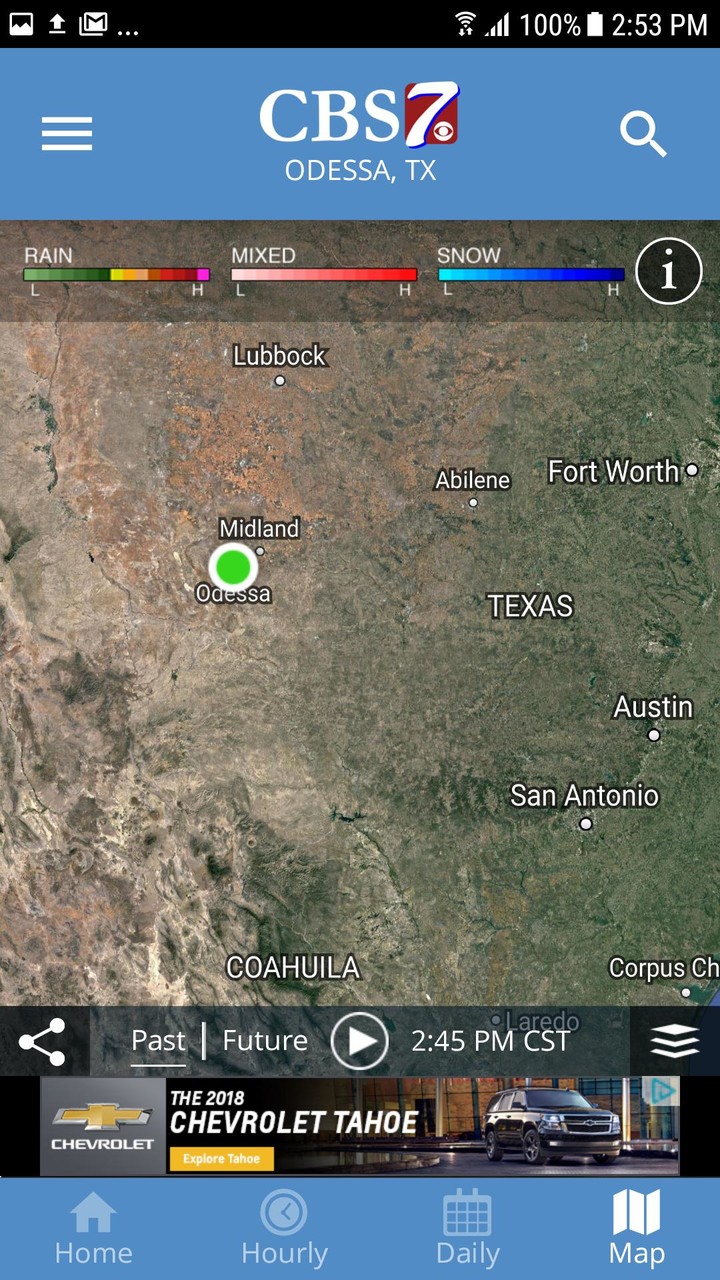
Task: Show the radar legend info
Action: tap(669, 270)
